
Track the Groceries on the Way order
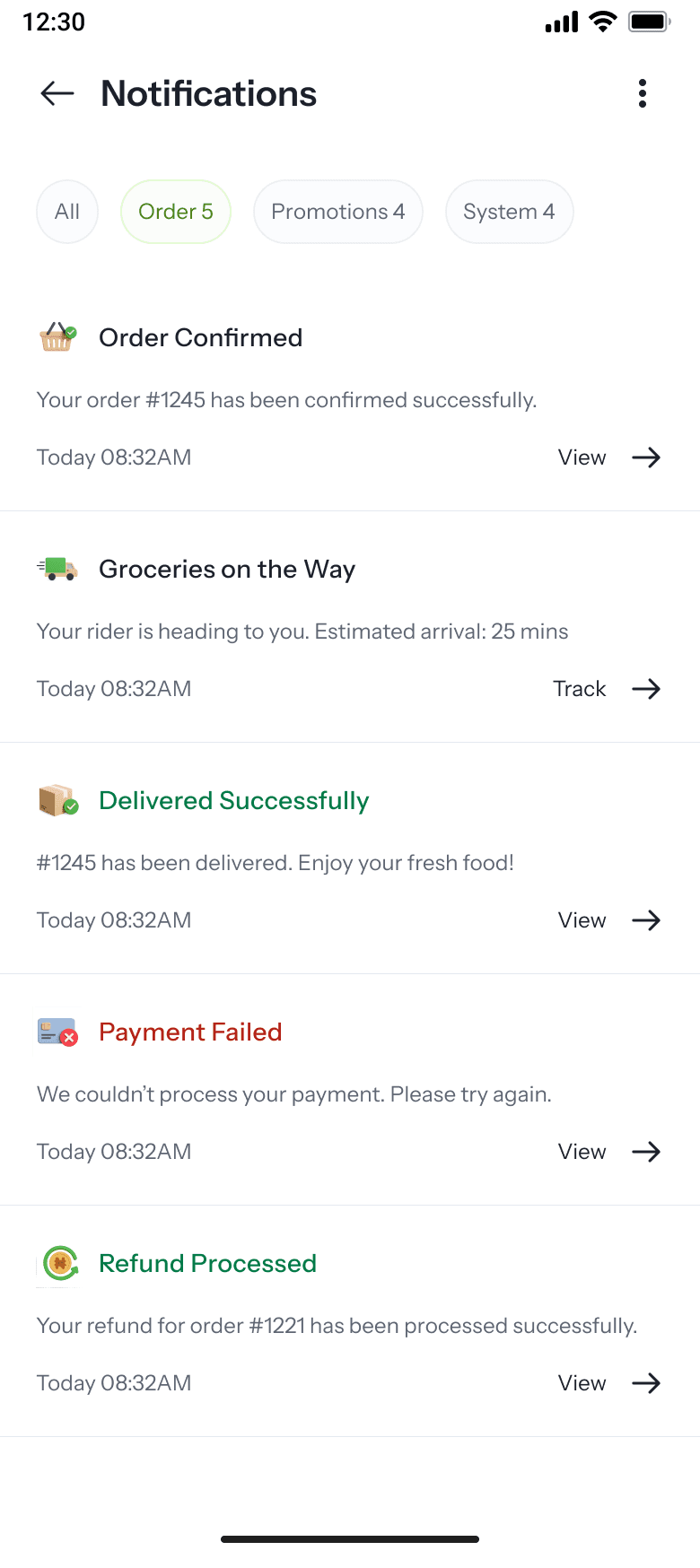point(607,689)
